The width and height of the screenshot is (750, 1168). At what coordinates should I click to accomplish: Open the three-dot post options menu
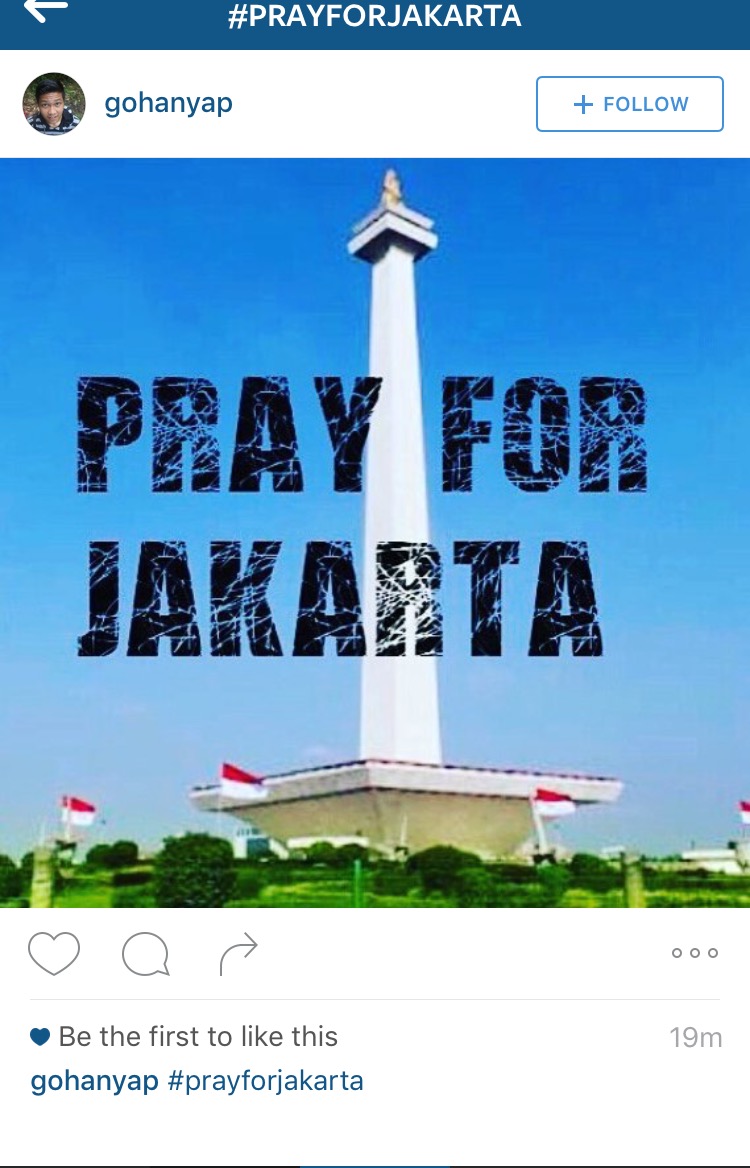click(x=694, y=953)
